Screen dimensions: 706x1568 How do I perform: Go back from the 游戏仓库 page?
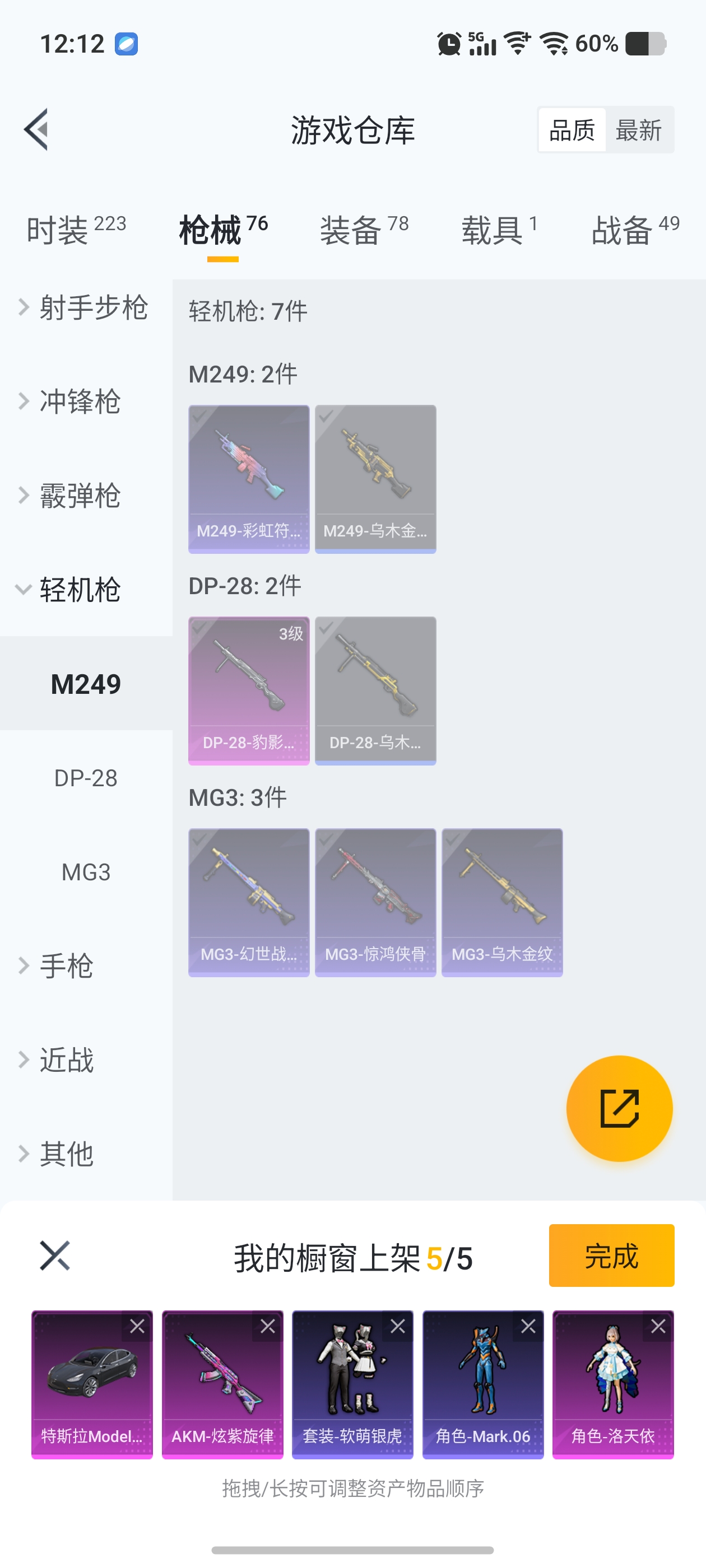point(36,129)
